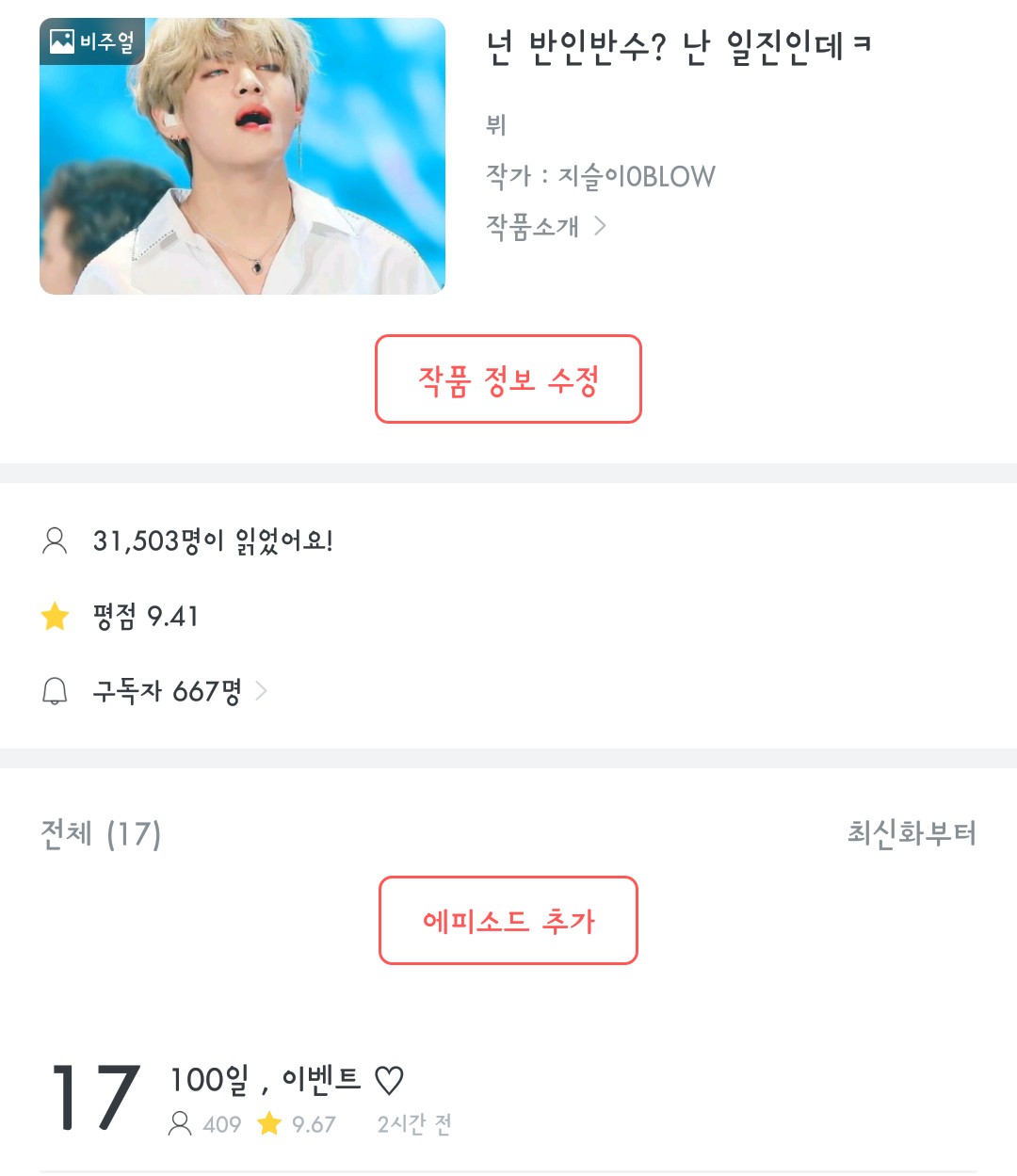
Task: Open 작품소개 work introduction
Action: pos(545,226)
